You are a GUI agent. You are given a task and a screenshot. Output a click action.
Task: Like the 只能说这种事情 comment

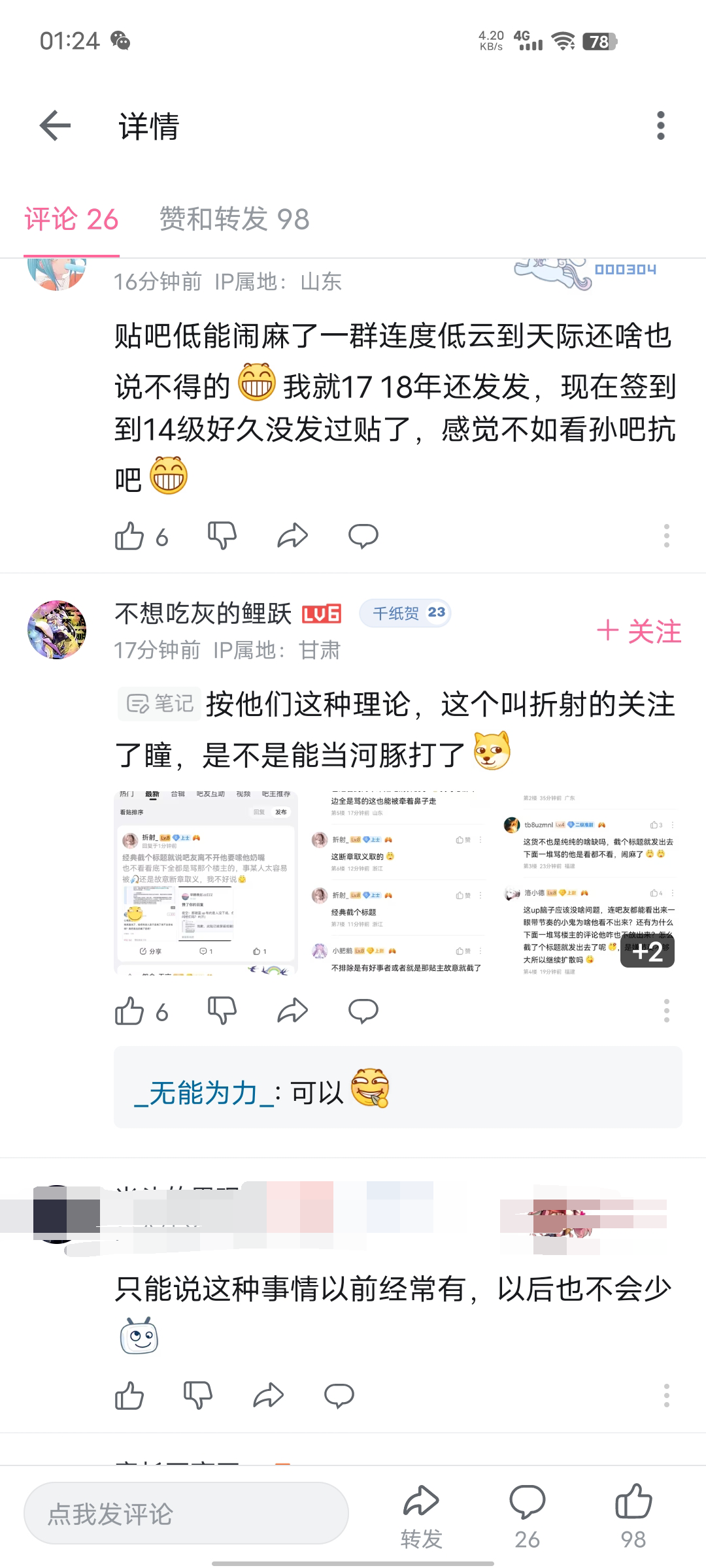[x=129, y=1396]
